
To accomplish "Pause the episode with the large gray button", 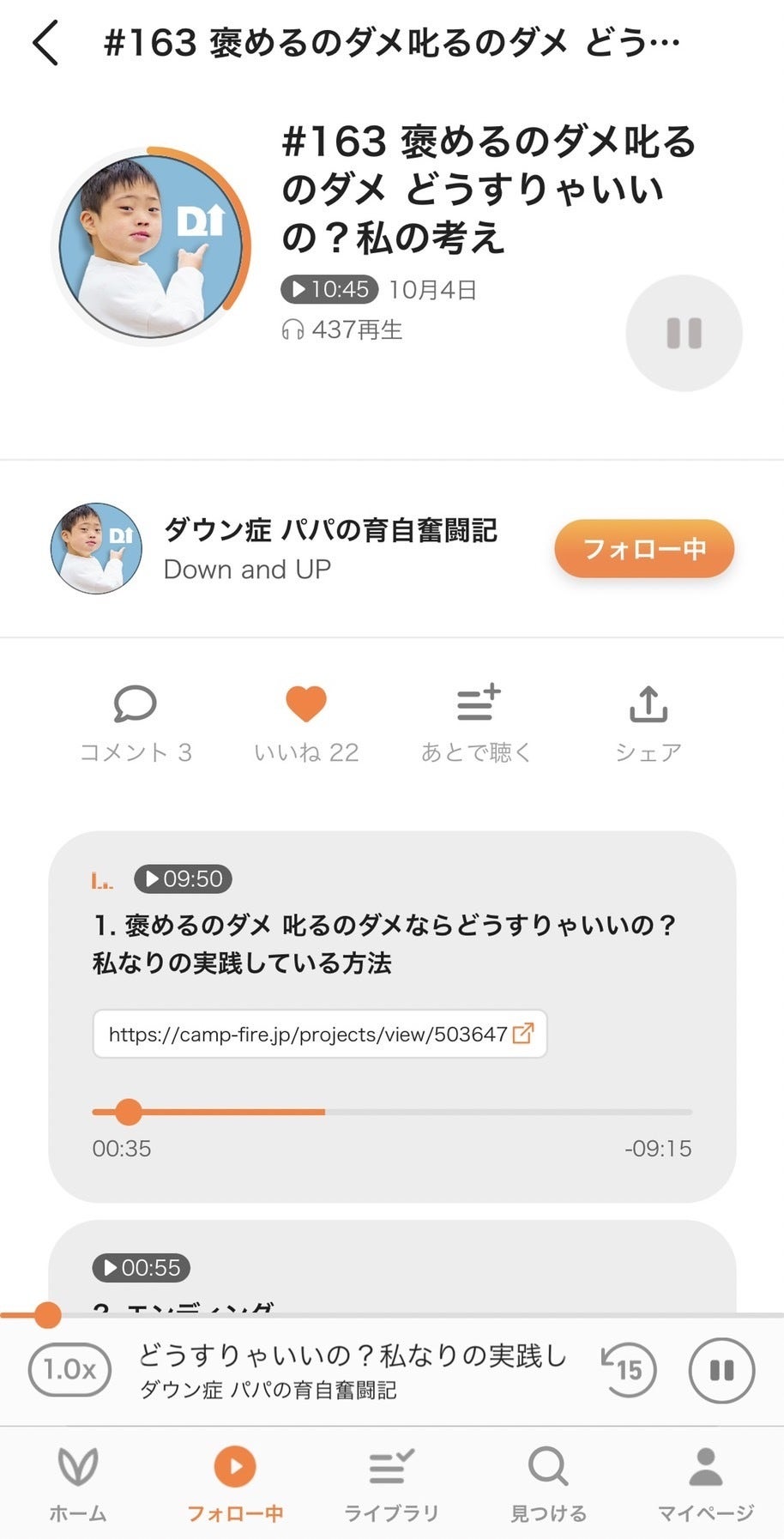I will coord(684,333).
